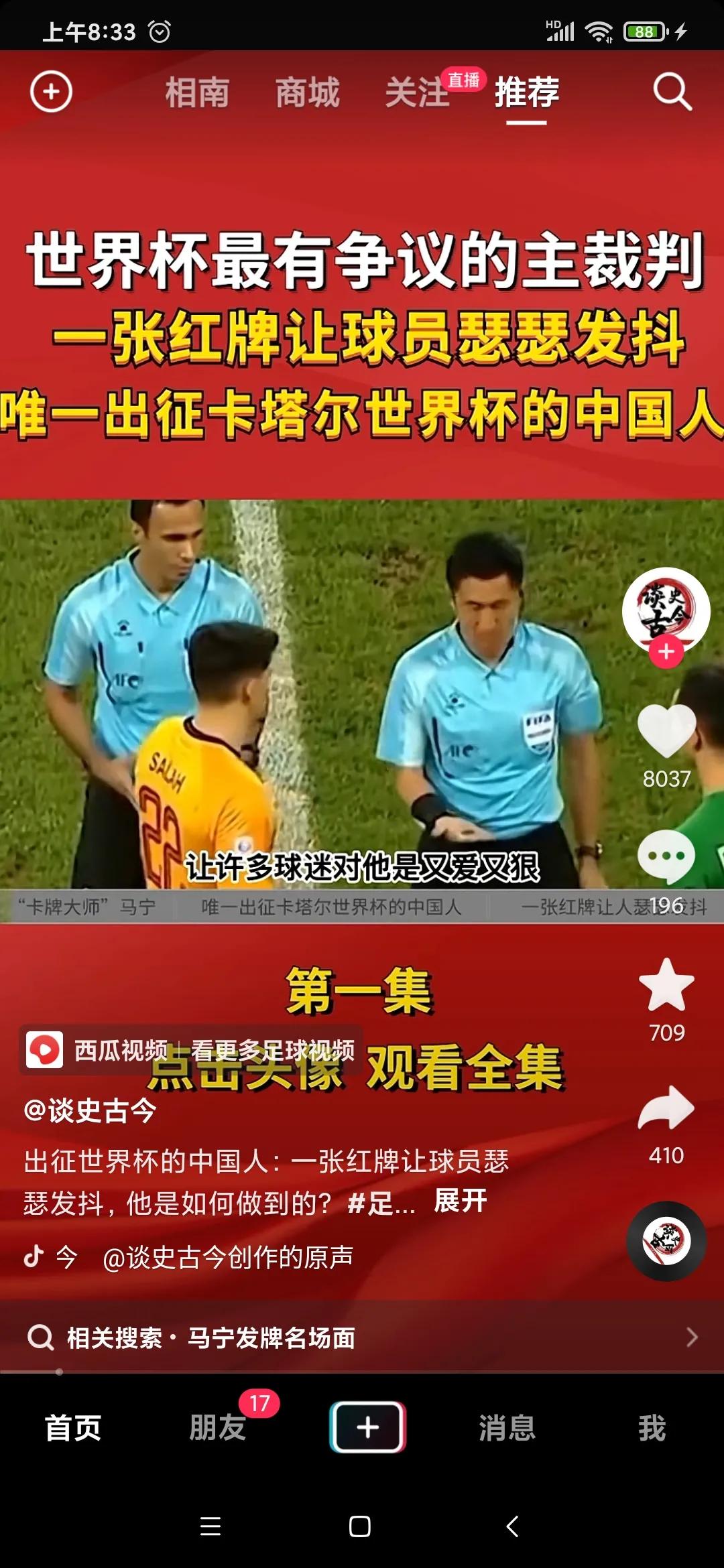Open @谈史古今 username link
Screen dimensions: 724x1568
pyautogui.click(x=90, y=1110)
